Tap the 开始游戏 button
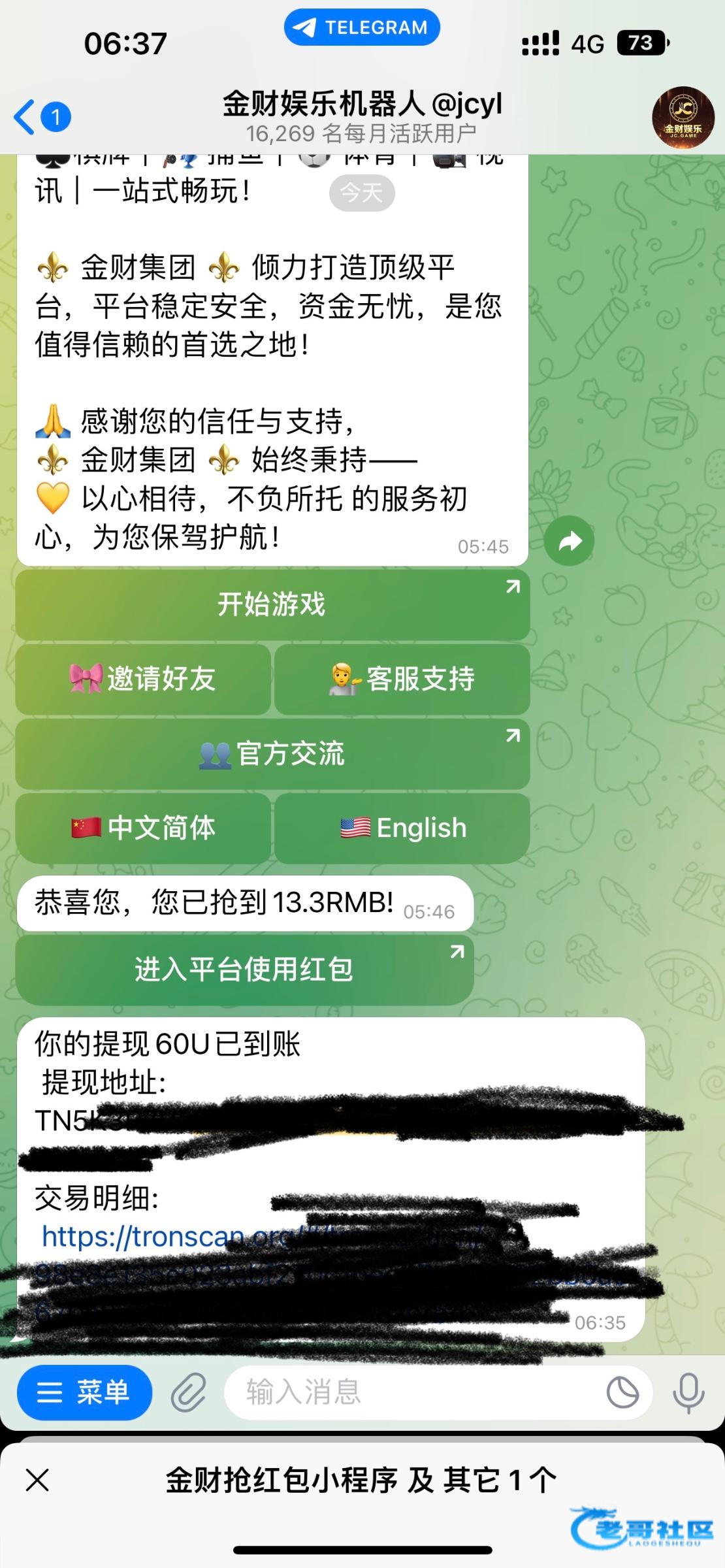 272,604
